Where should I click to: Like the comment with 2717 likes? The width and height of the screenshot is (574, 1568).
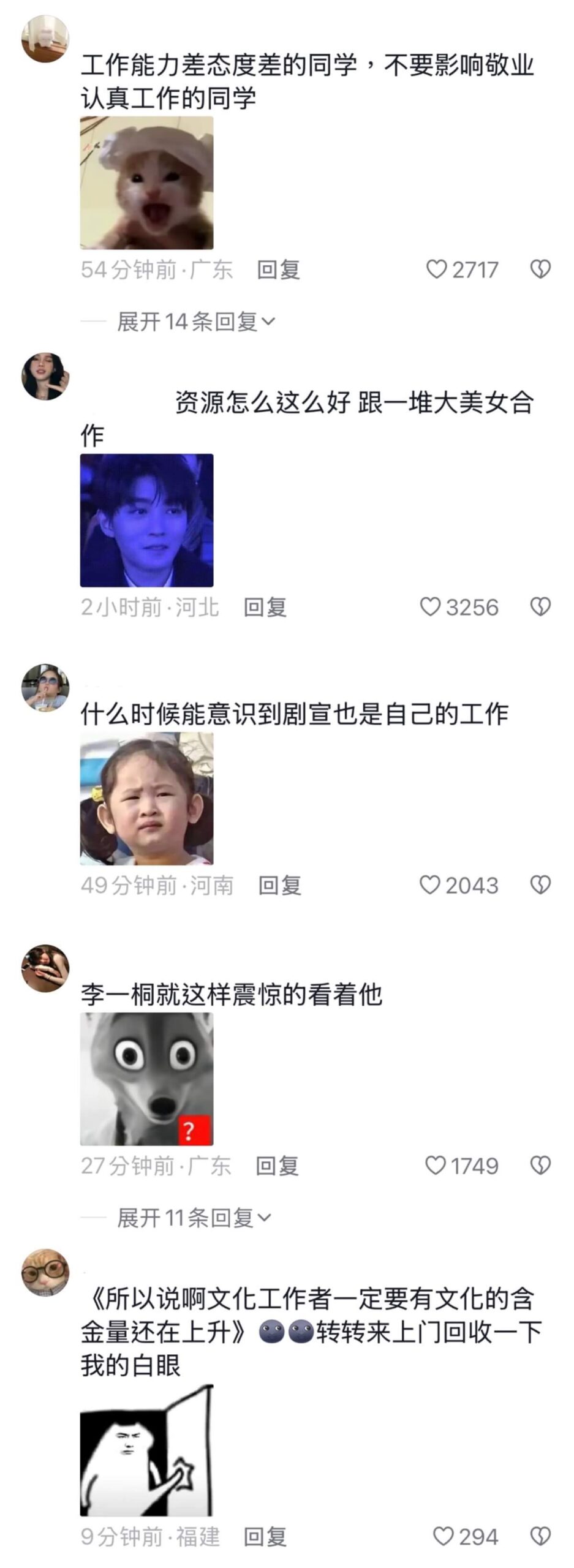tap(436, 269)
